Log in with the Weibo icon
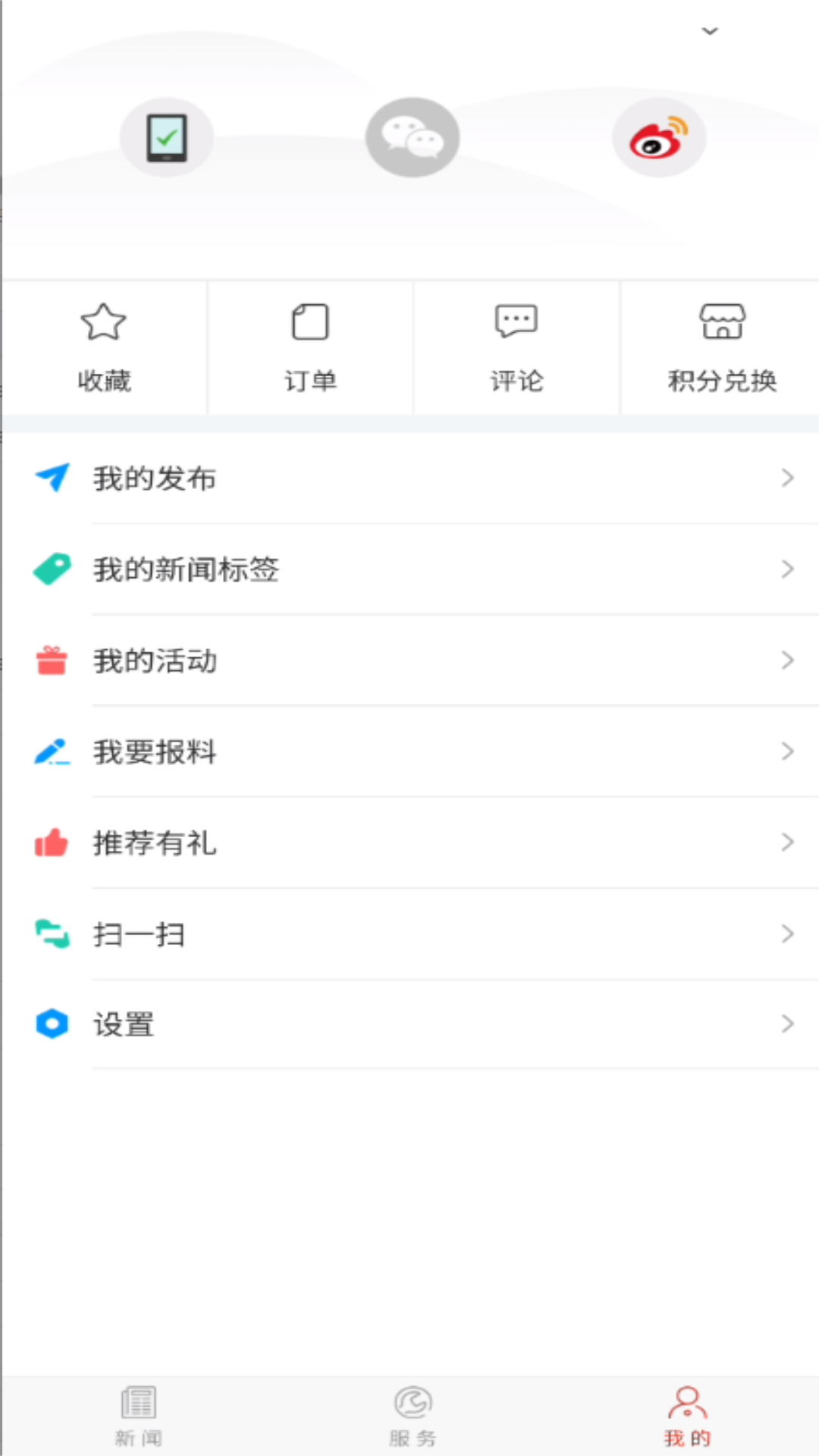Screen dimensions: 819x1456 [x=659, y=137]
